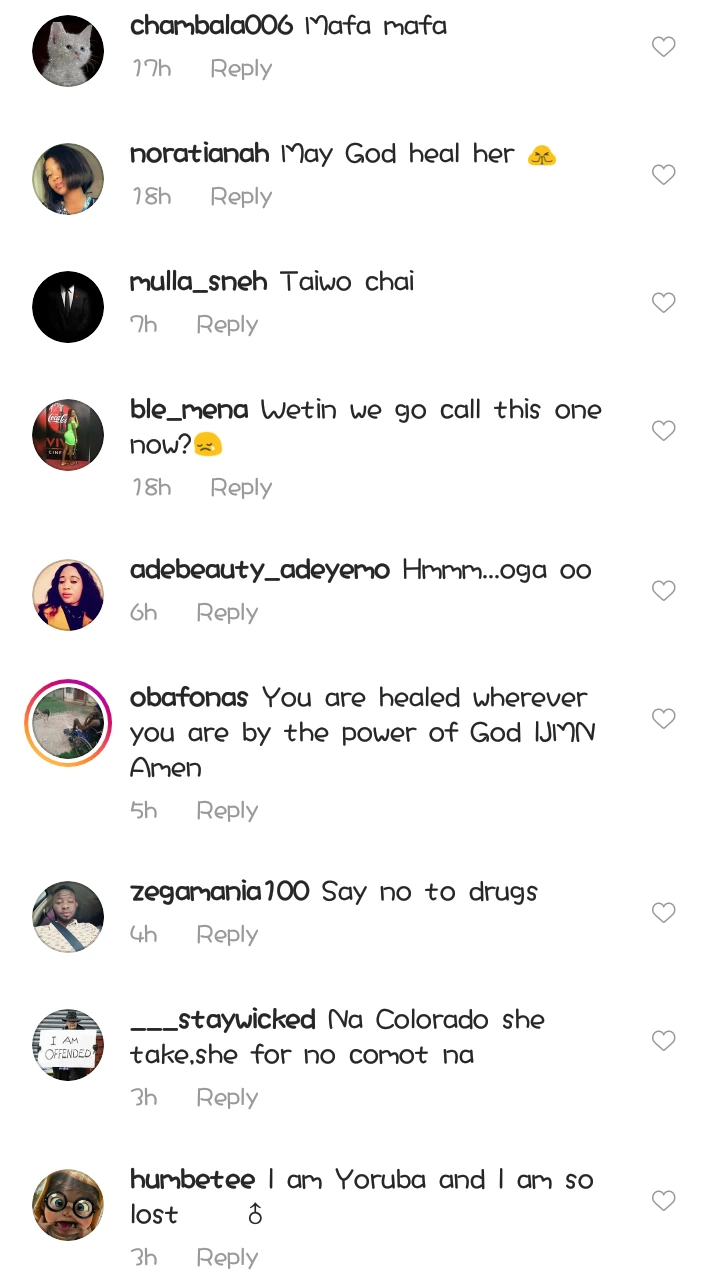This screenshot has height=1274, width=720.
Task: Open mulla_sneh's profile picture
Action: [68, 307]
